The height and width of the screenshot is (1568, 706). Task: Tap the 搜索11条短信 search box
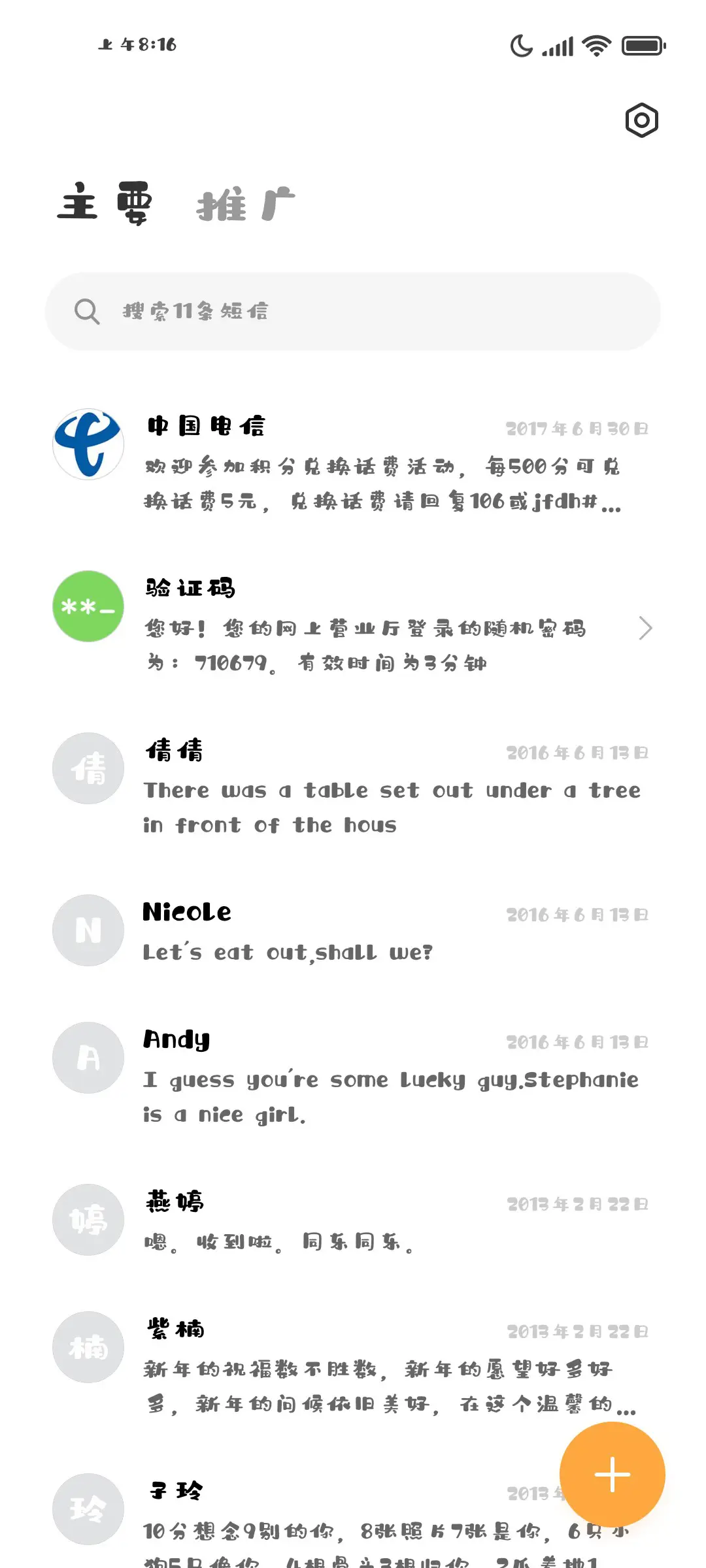pos(353,312)
